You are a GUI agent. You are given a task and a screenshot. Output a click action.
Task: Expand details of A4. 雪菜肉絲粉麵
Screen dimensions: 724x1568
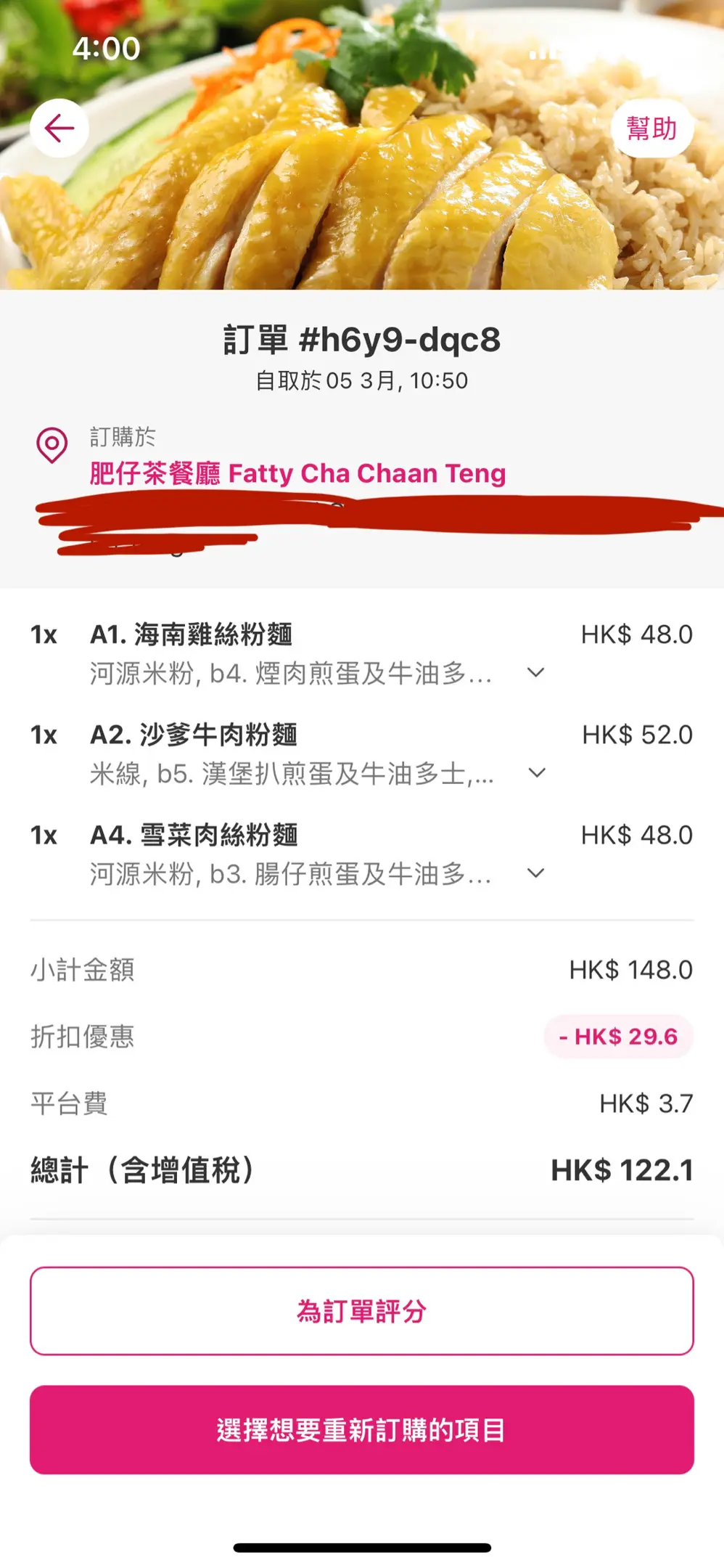[536, 873]
